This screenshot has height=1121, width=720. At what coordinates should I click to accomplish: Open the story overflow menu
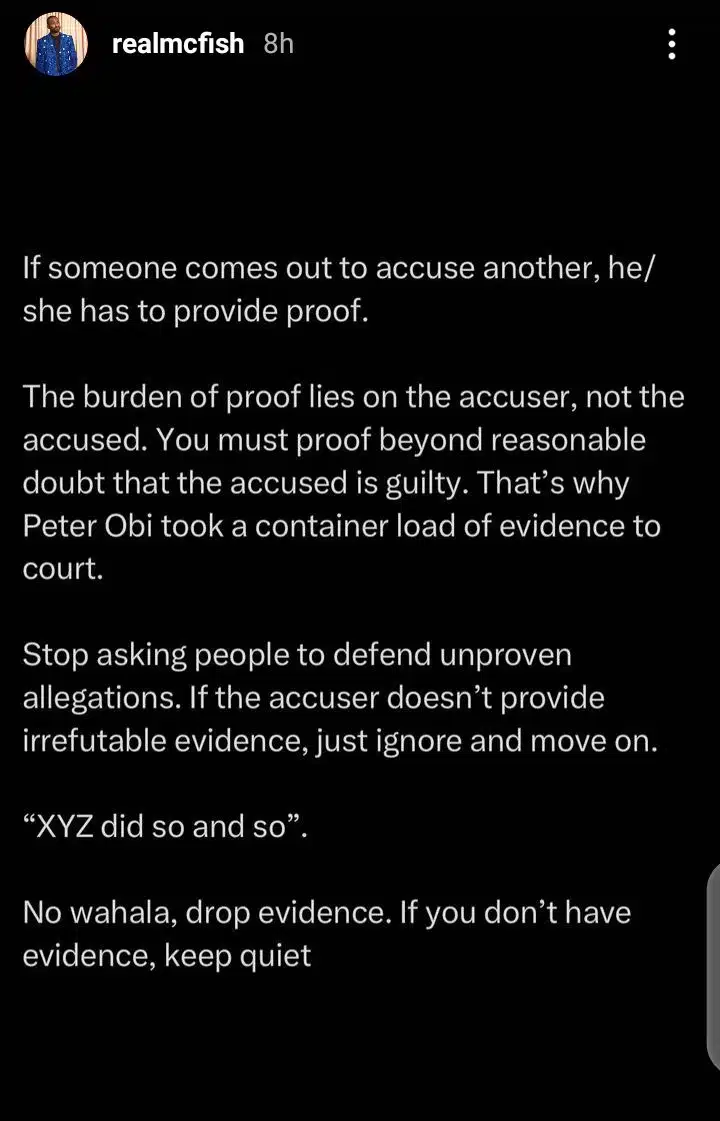tap(673, 44)
